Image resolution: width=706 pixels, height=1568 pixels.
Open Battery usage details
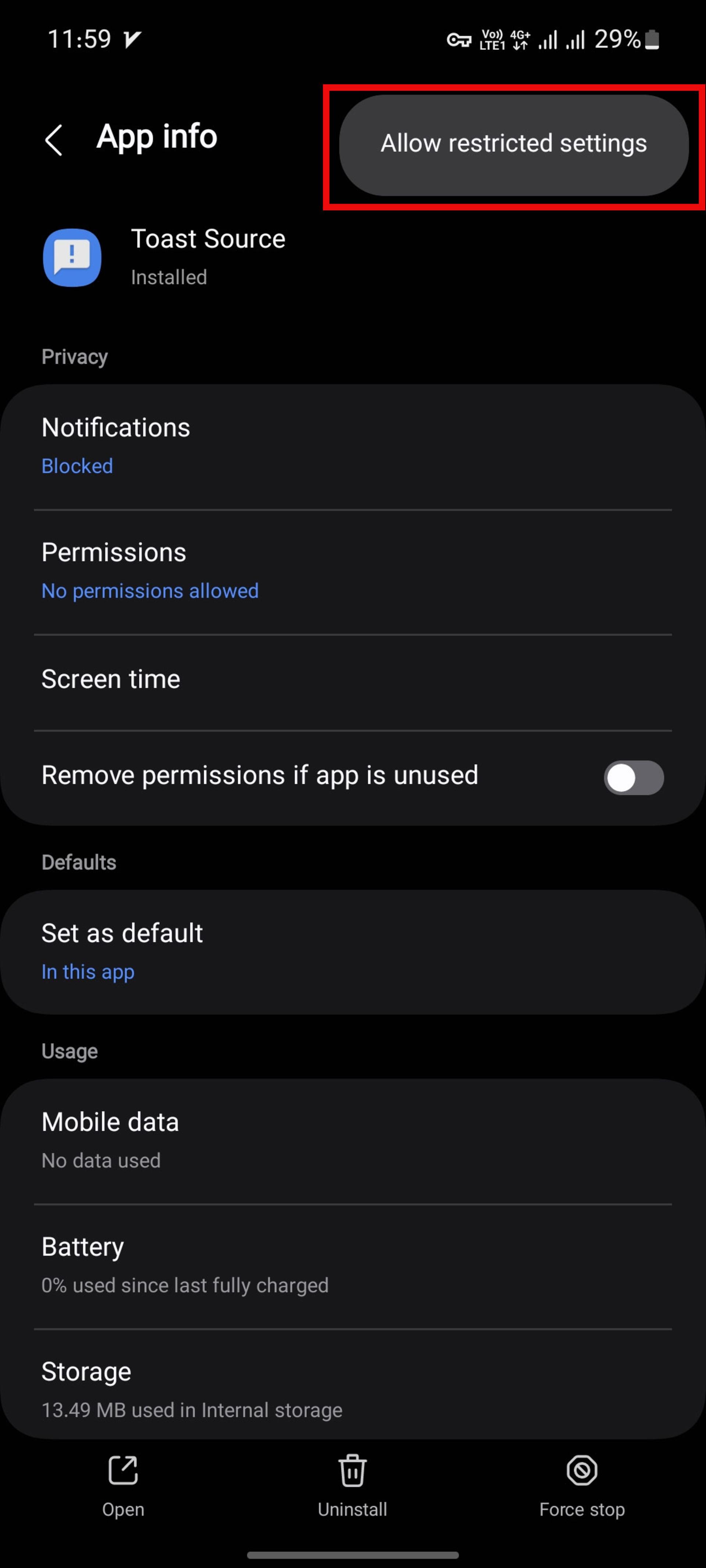click(x=353, y=1266)
